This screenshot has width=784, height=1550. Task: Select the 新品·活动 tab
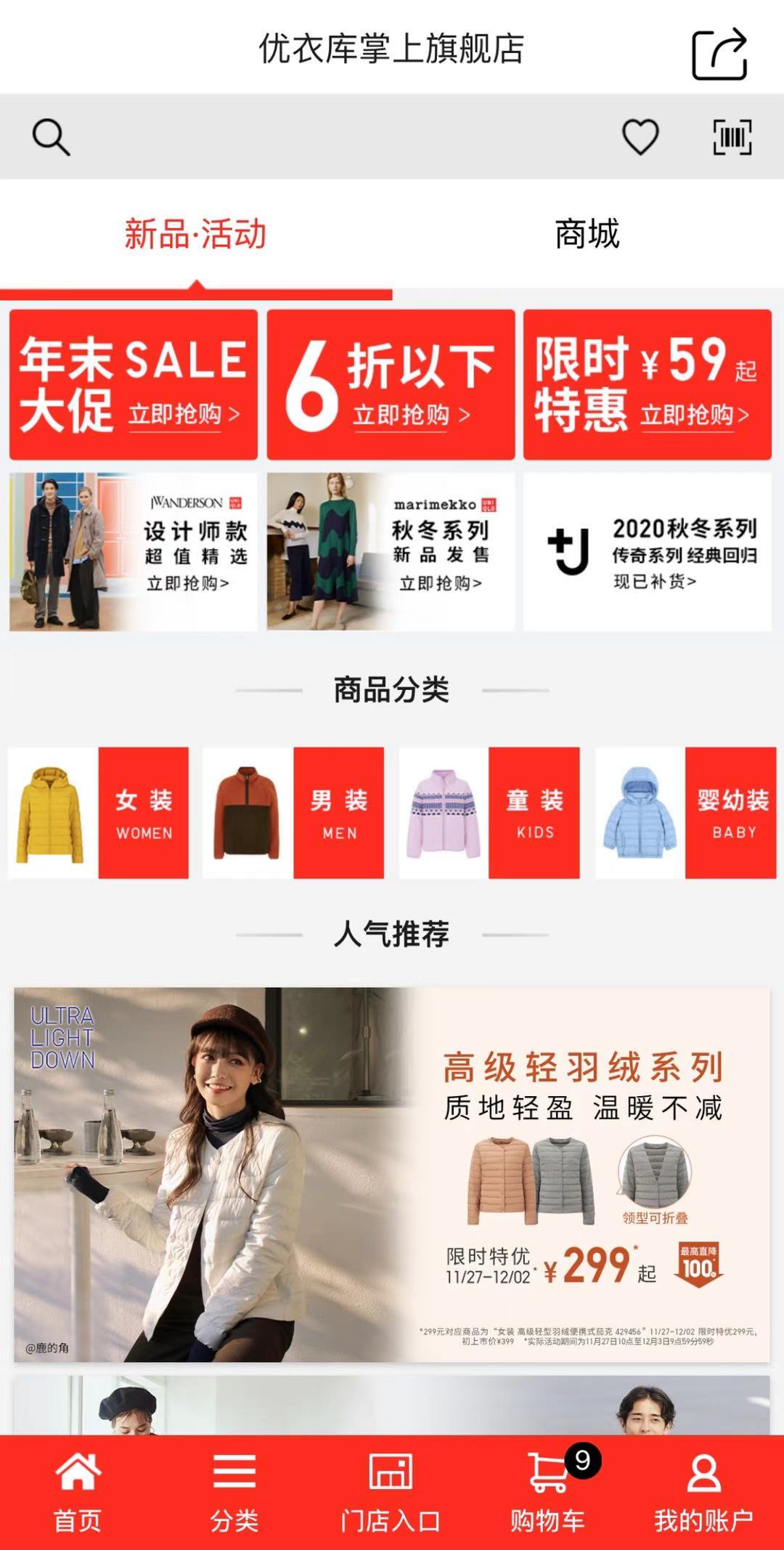[196, 234]
